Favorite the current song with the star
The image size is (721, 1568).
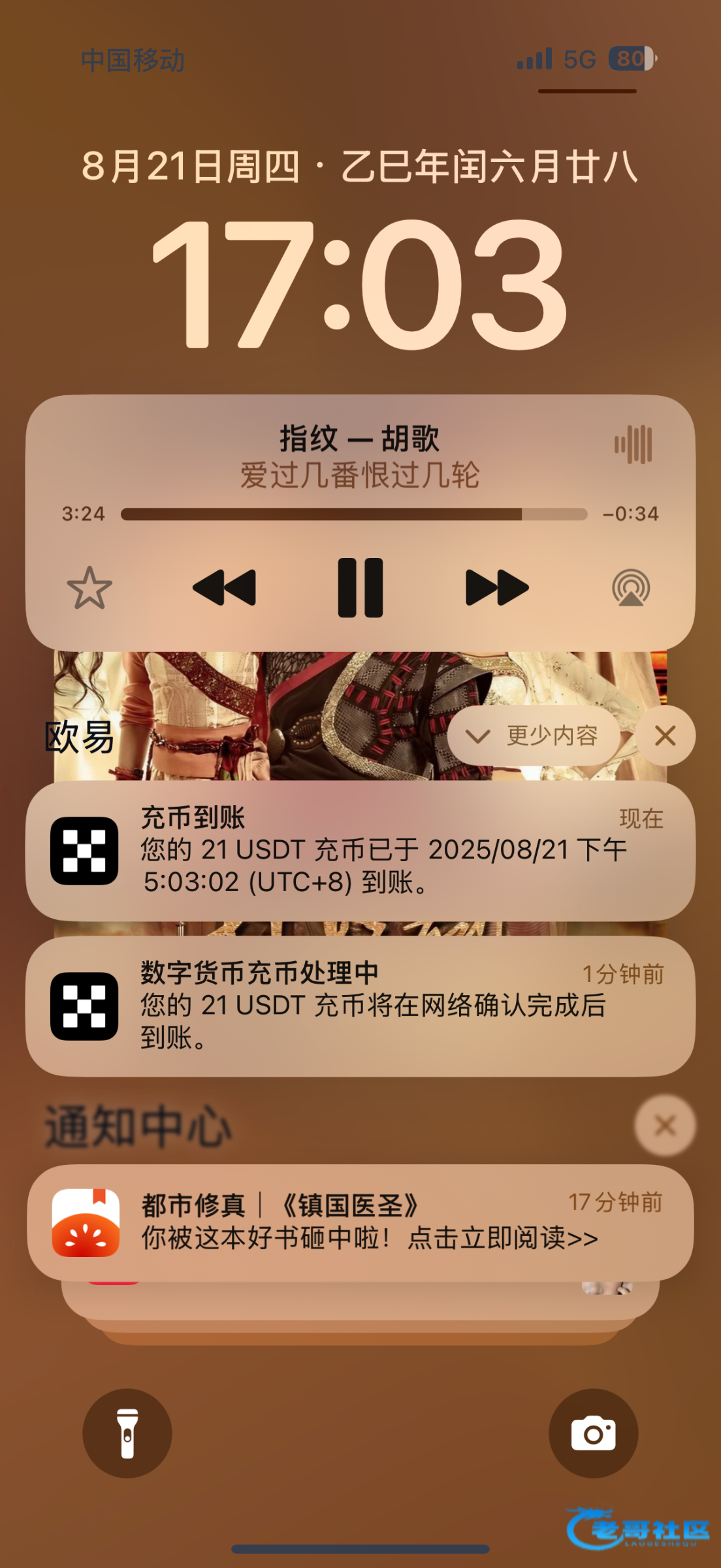[x=89, y=588]
